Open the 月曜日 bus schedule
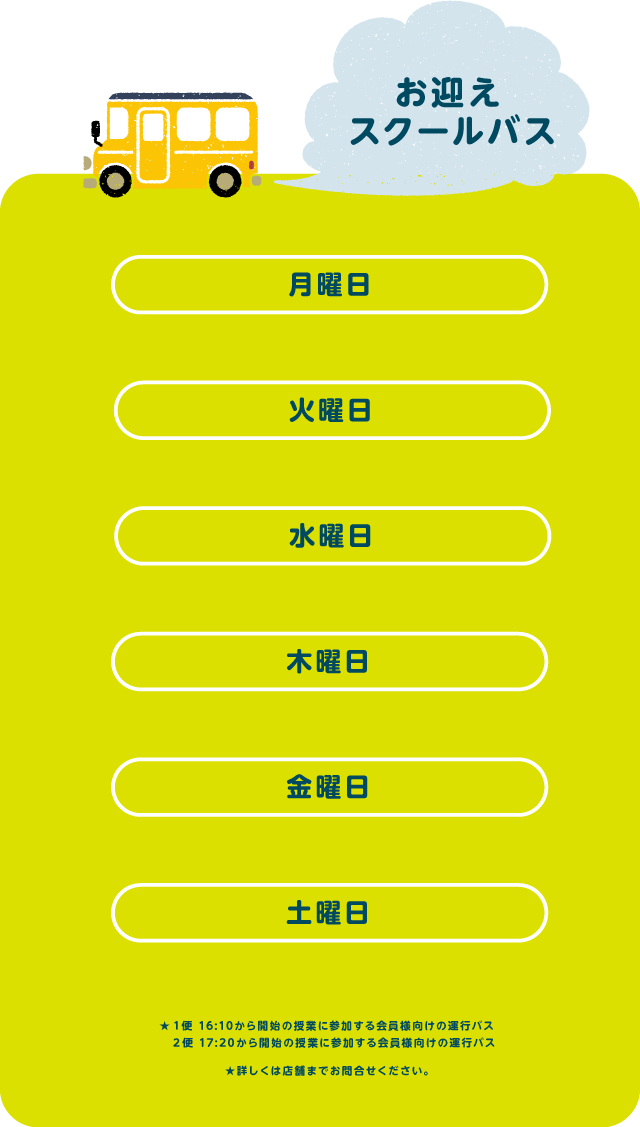This screenshot has height=1127, width=640. (x=329, y=285)
